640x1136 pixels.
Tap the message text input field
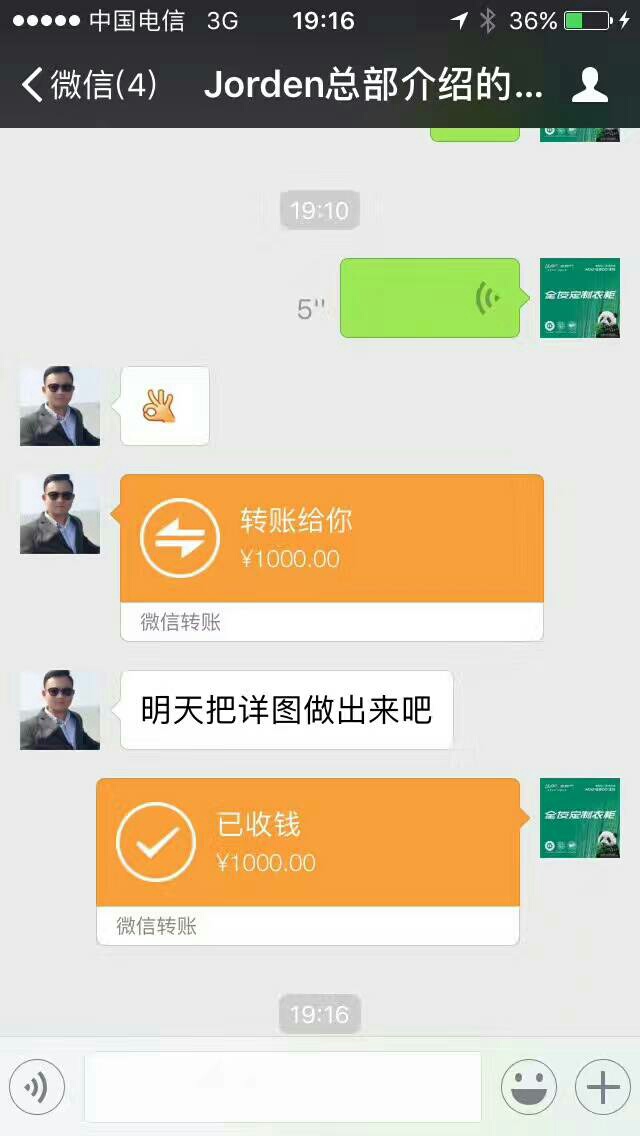point(282,1087)
